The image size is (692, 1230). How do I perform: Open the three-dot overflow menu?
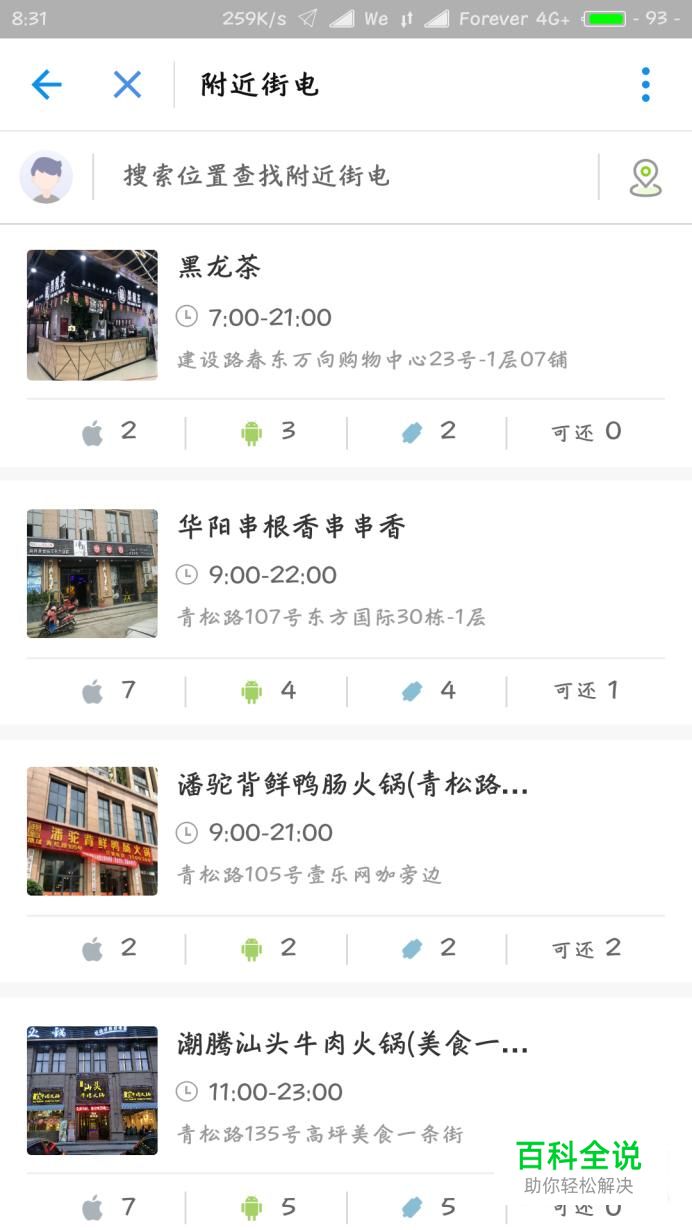coord(646,85)
